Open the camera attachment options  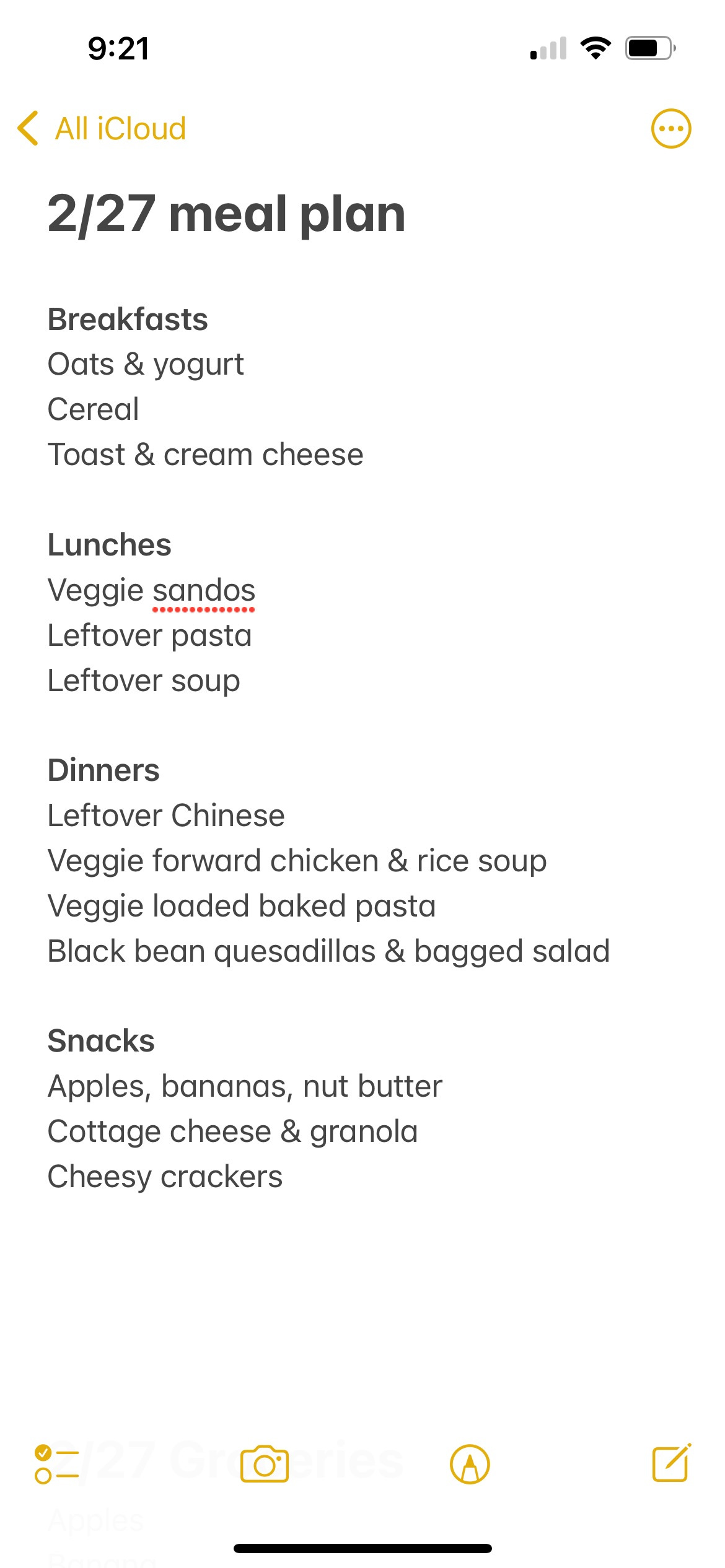[x=265, y=1464]
